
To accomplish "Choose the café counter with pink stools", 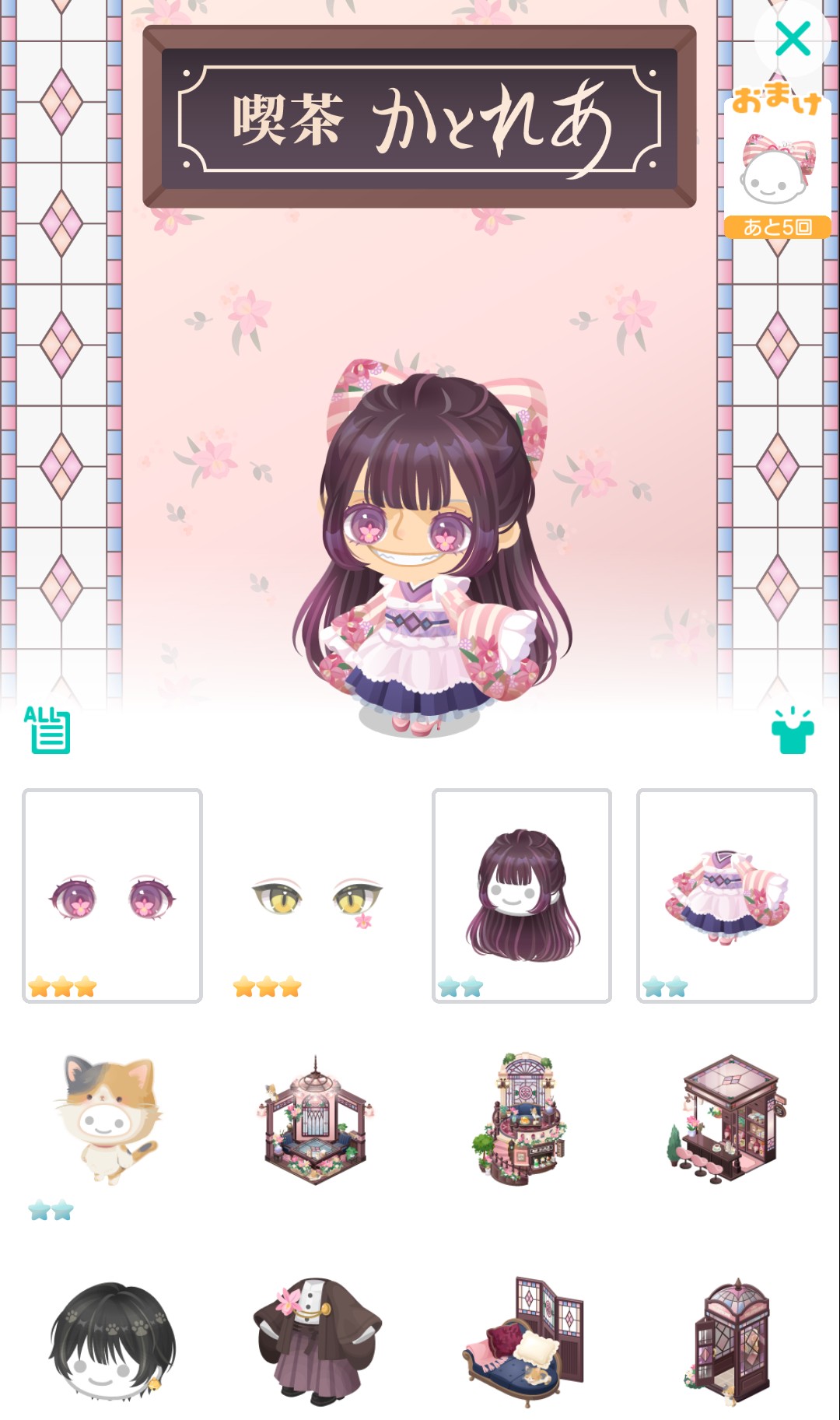I will [726, 1120].
